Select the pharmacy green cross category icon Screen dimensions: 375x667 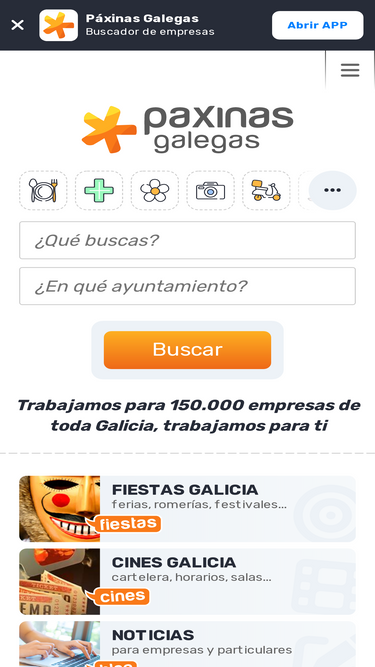coord(99,191)
